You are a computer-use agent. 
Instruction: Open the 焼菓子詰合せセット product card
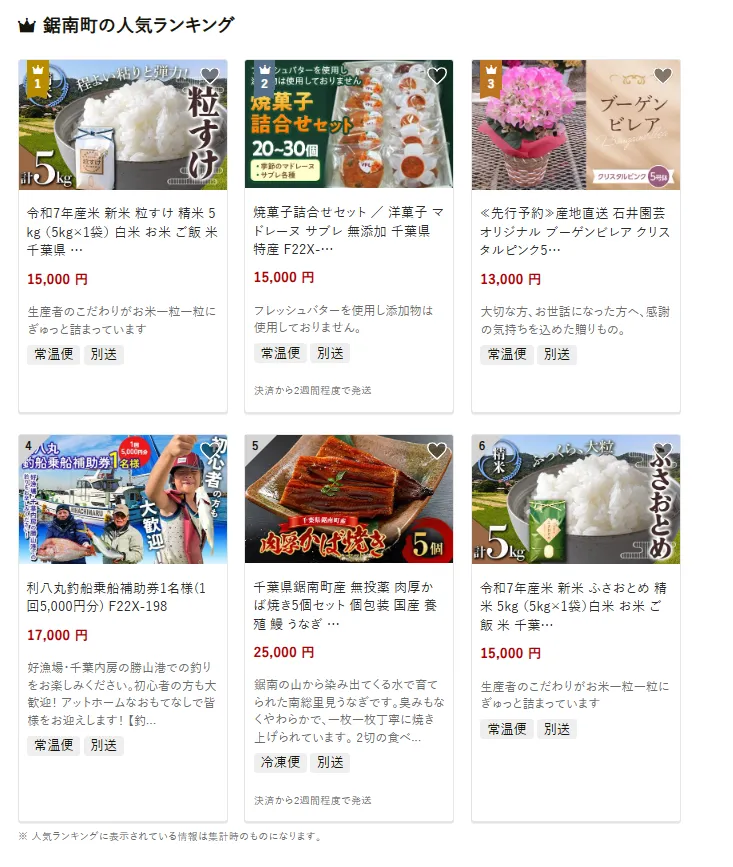click(x=348, y=230)
